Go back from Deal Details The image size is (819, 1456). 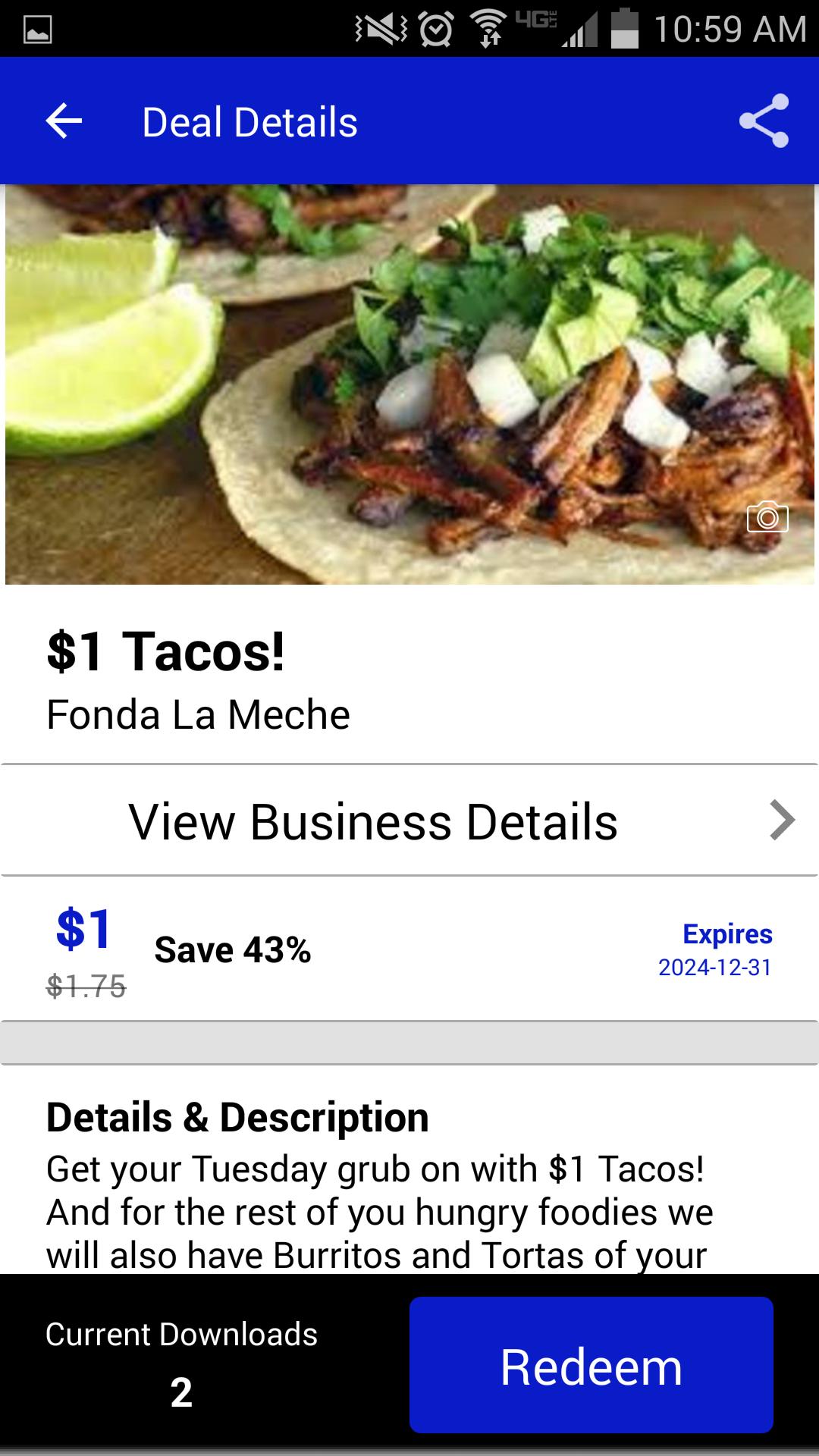[x=64, y=121]
